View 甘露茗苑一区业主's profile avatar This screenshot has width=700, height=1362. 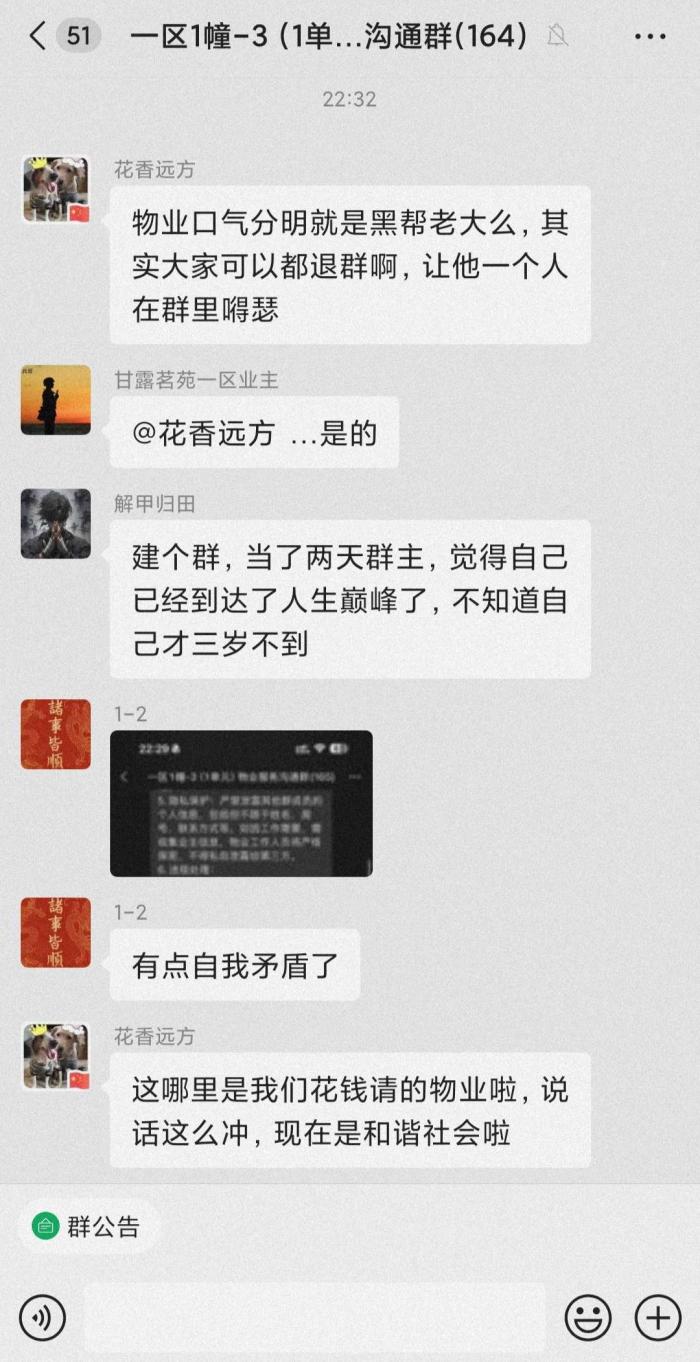tap(56, 400)
